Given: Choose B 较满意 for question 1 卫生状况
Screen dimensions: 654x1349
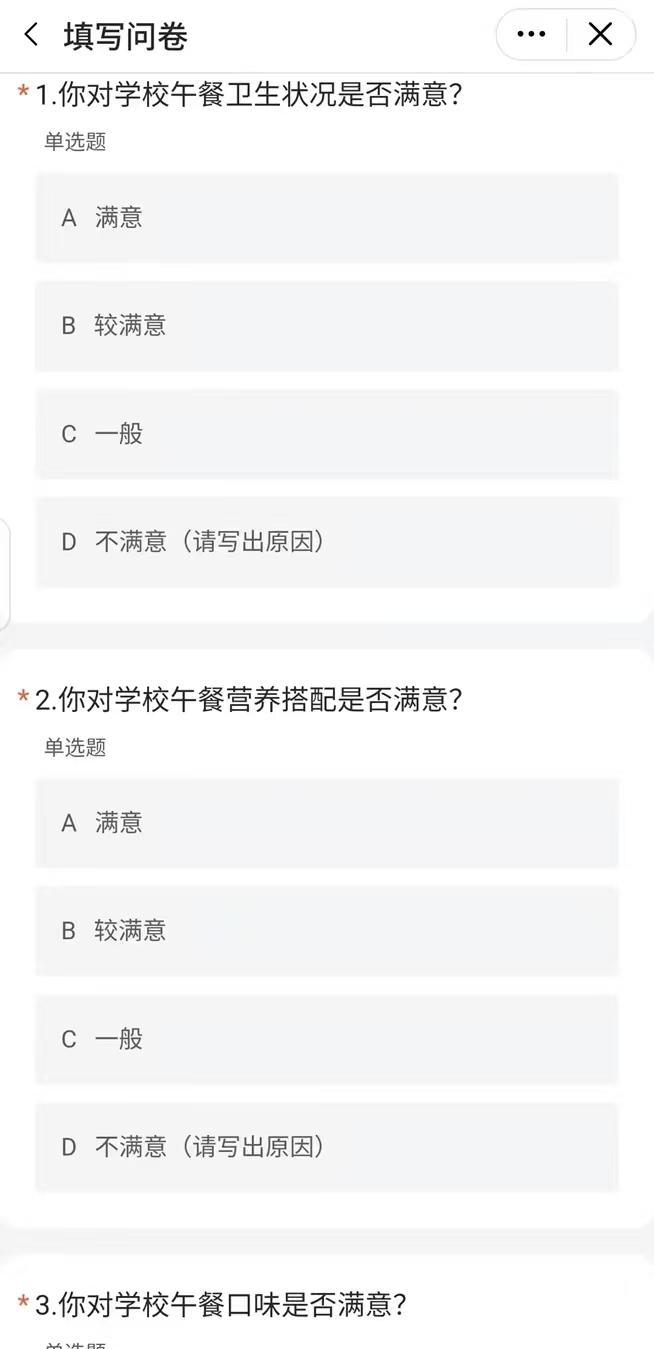Looking at the screenshot, I should (327, 326).
